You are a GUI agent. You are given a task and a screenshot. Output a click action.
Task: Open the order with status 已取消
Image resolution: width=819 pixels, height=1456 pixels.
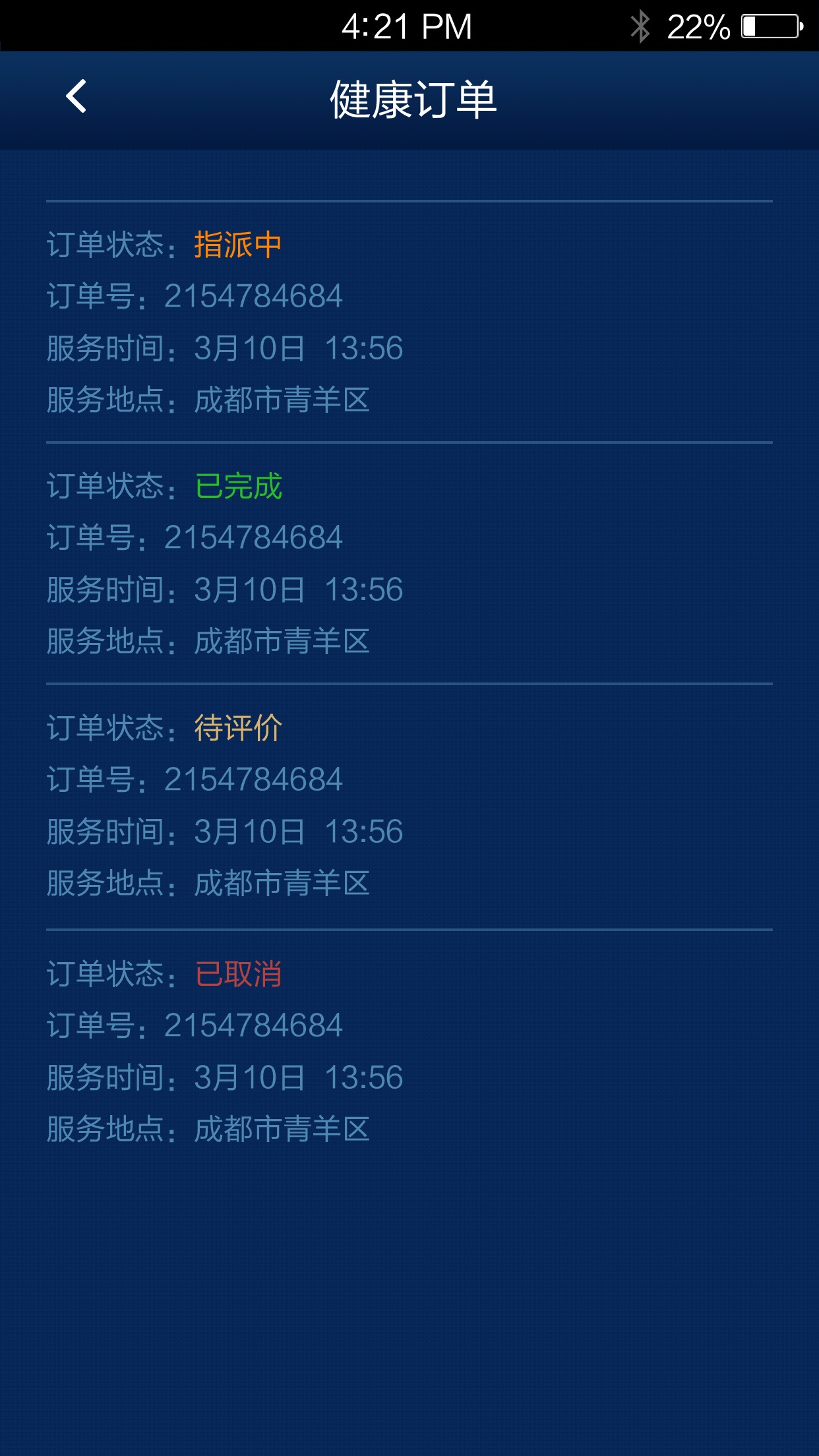pos(409,1051)
